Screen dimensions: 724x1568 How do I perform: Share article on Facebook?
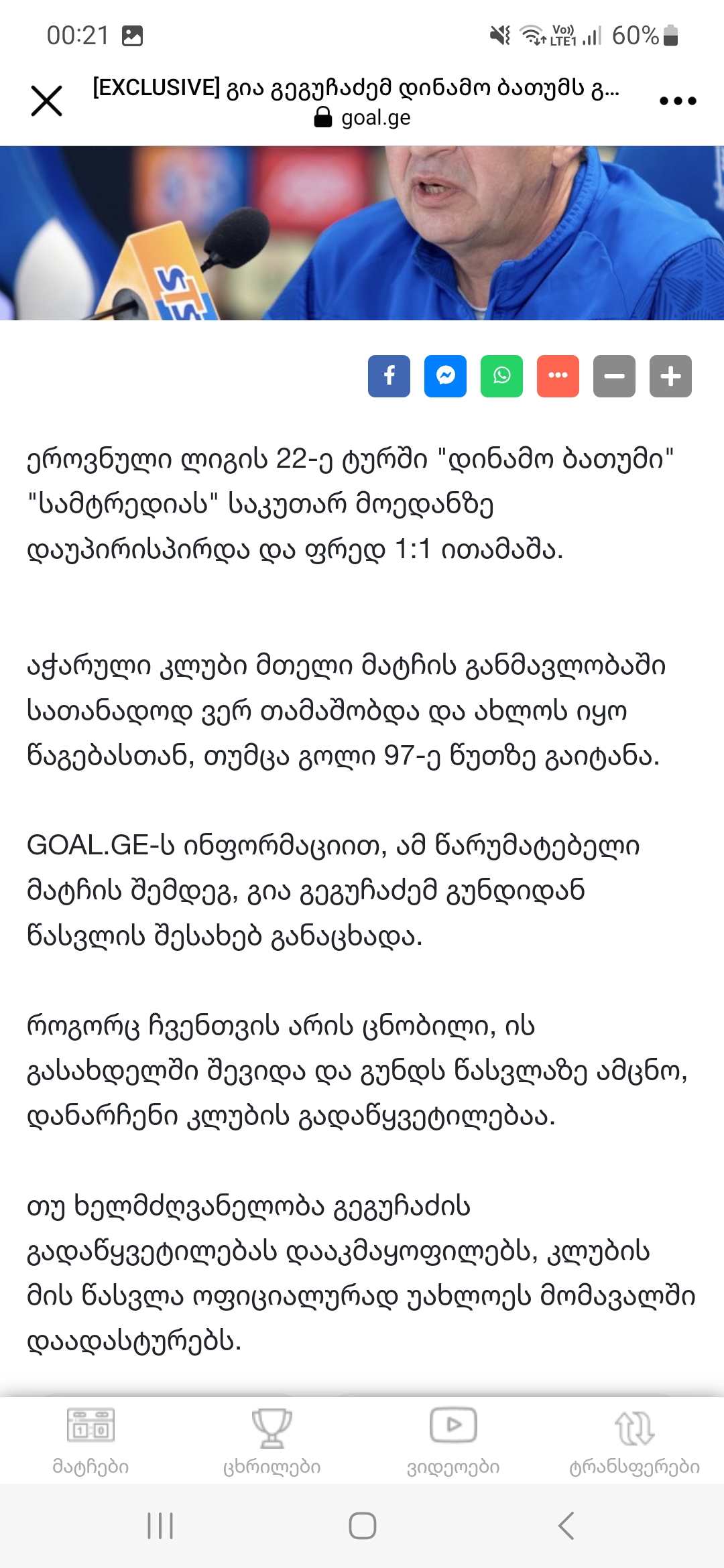click(389, 376)
